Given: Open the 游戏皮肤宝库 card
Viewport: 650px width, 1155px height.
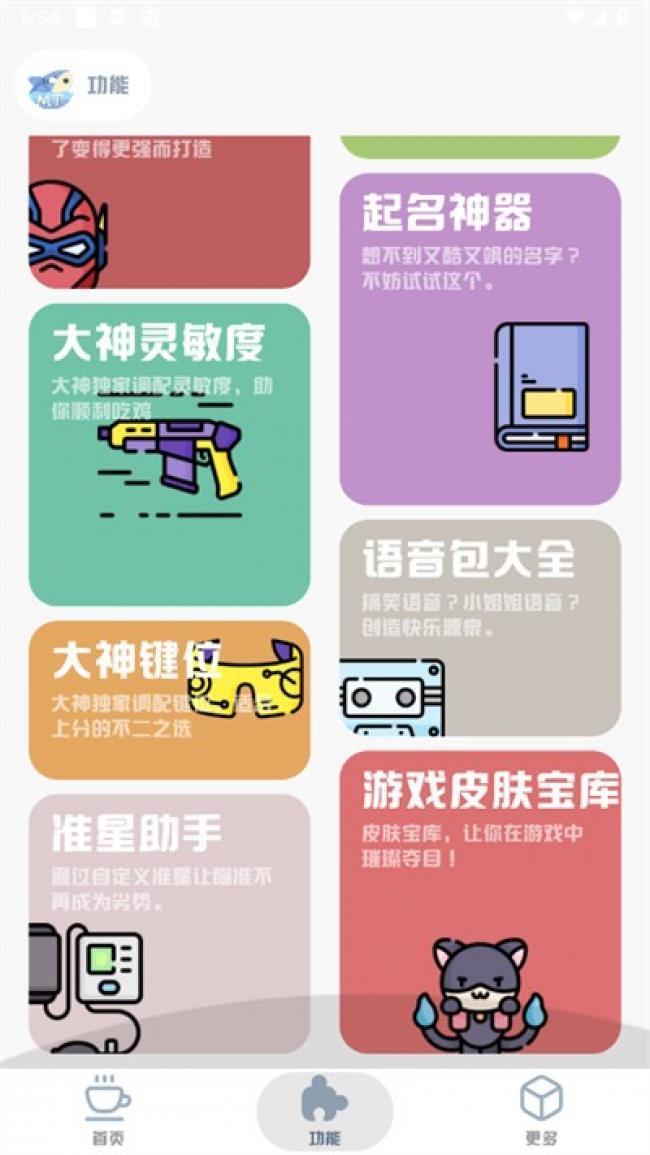Looking at the screenshot, I should (x=480, y=900).
